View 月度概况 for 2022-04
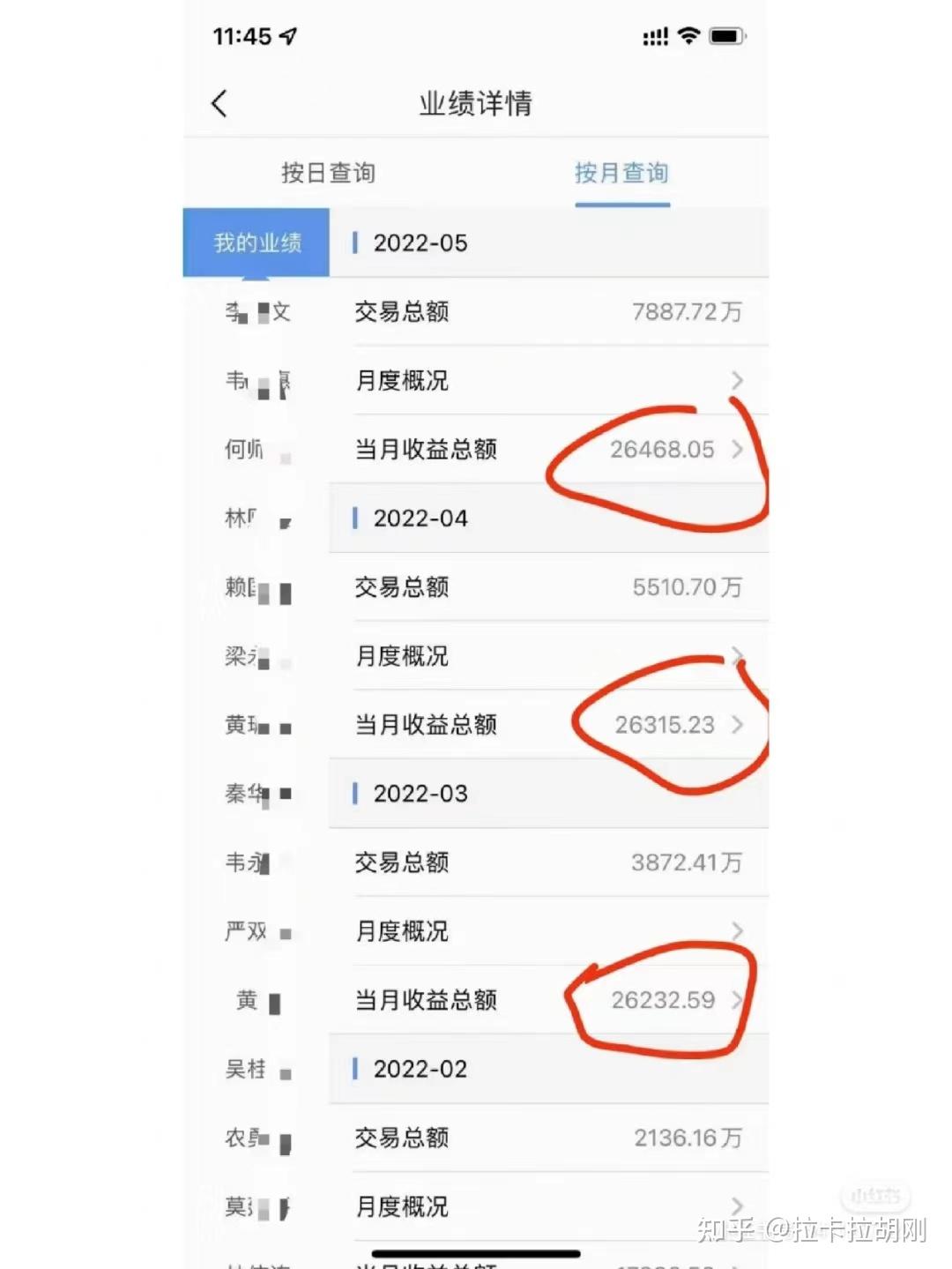This screenshot has height=1269, width=952. coord(548,656)
